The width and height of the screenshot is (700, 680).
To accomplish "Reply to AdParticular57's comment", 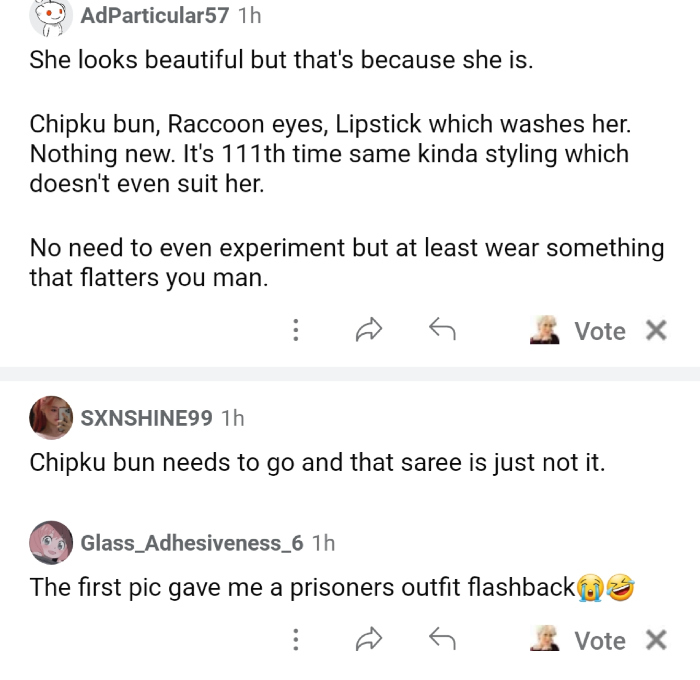I will tap(442, 329).
